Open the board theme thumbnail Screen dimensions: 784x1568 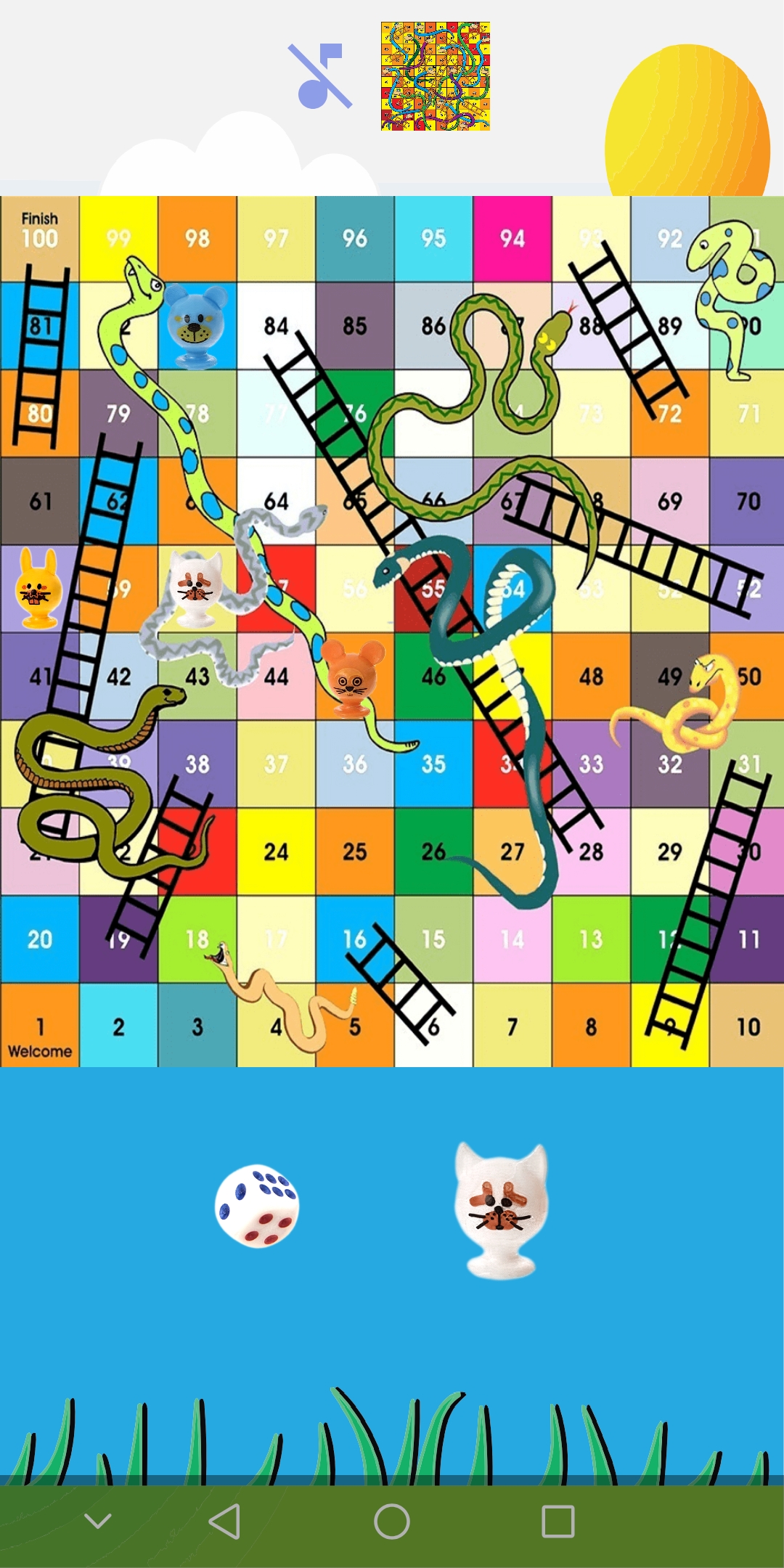(435, 76)
